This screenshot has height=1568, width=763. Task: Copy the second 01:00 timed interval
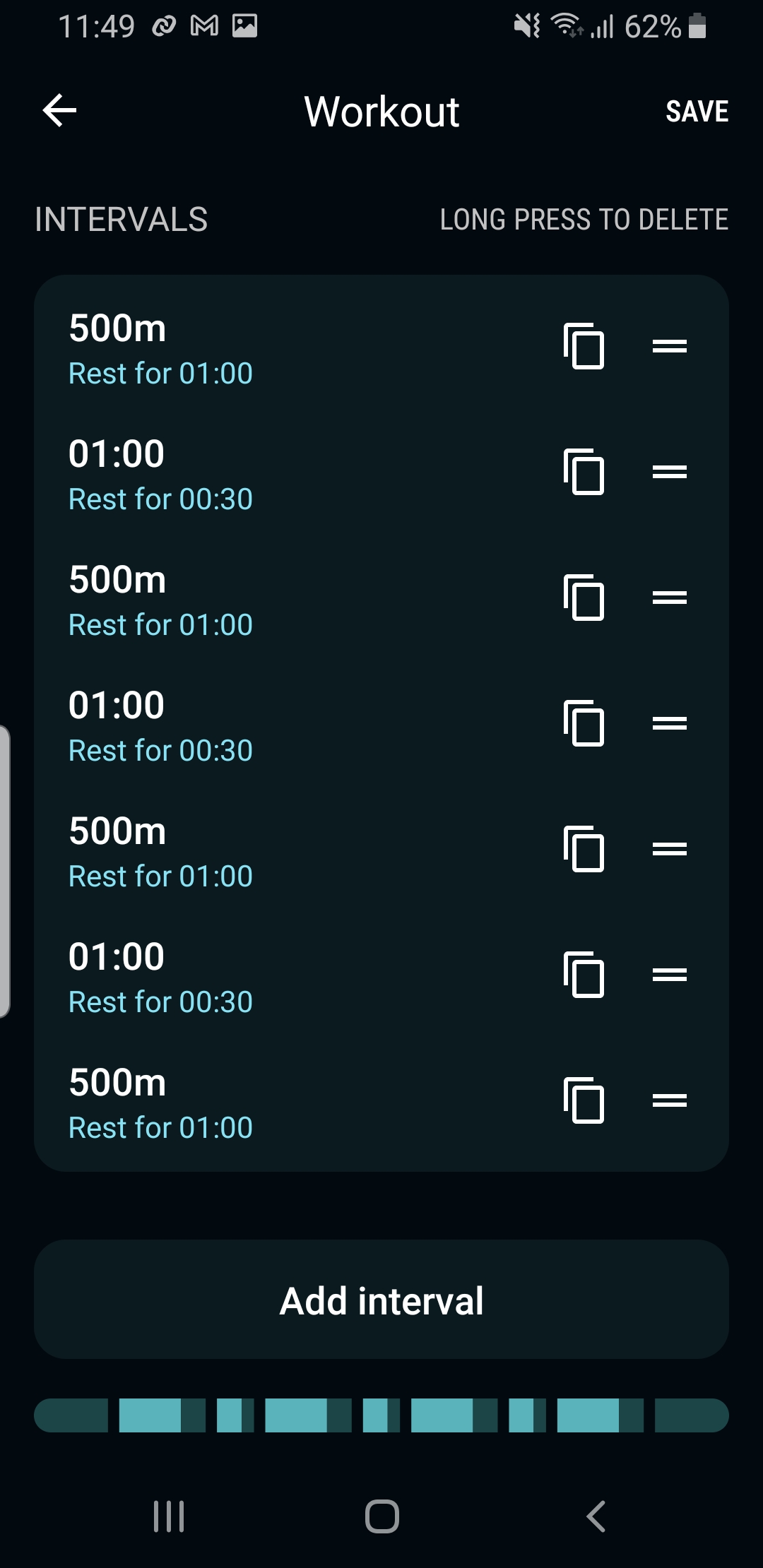pos(585,723)
